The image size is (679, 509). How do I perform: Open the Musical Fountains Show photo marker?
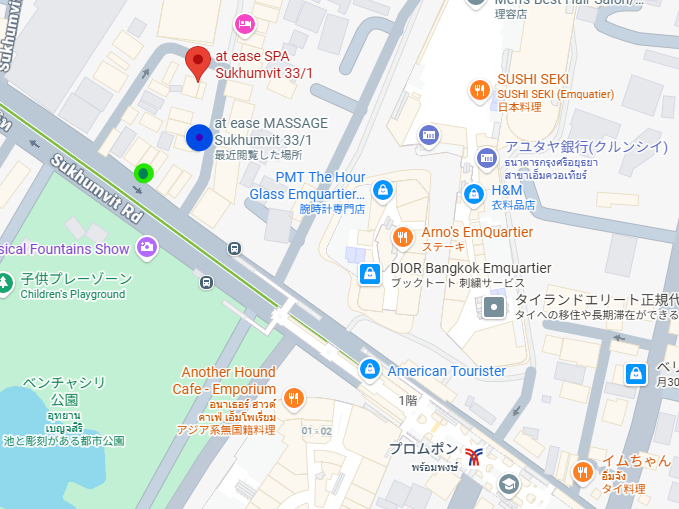[x=147, y=246]
